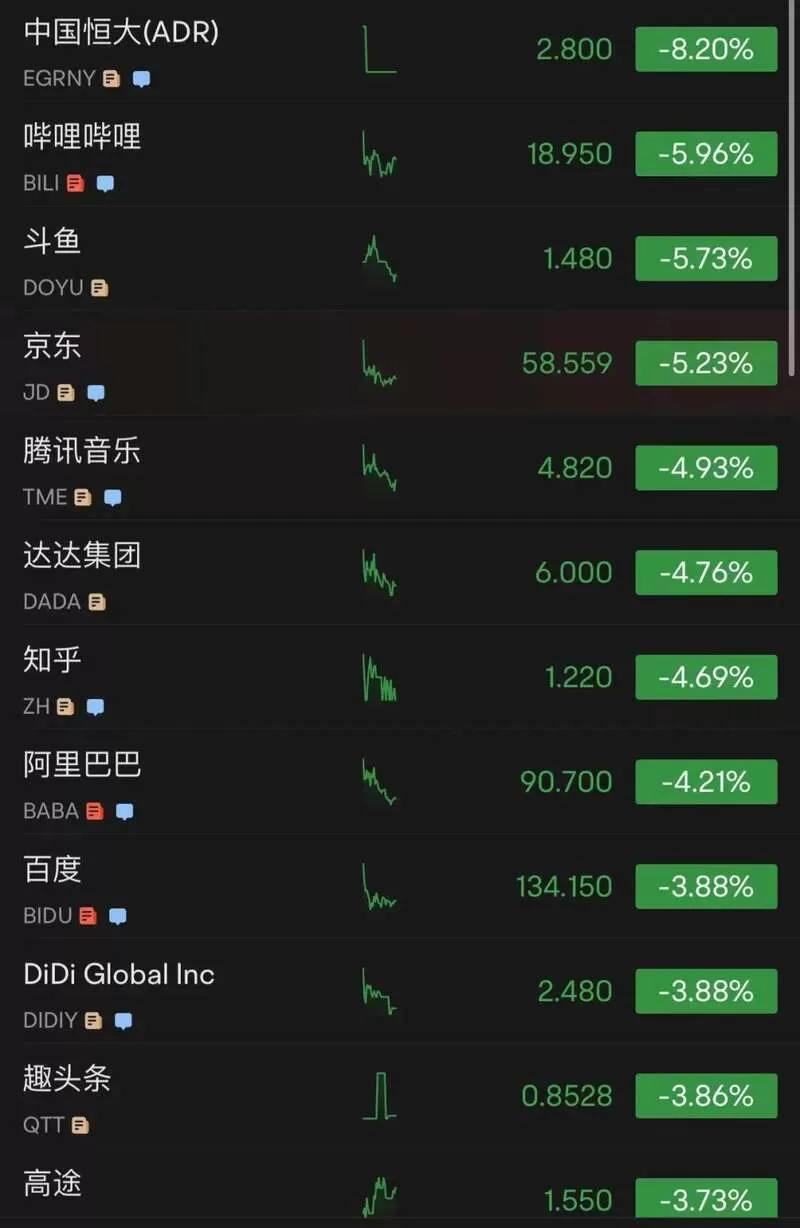This screenshot has height=1228, width=800.
Task: Select the 腾讯音乐 TME row
Action: (x=400, y=468)
